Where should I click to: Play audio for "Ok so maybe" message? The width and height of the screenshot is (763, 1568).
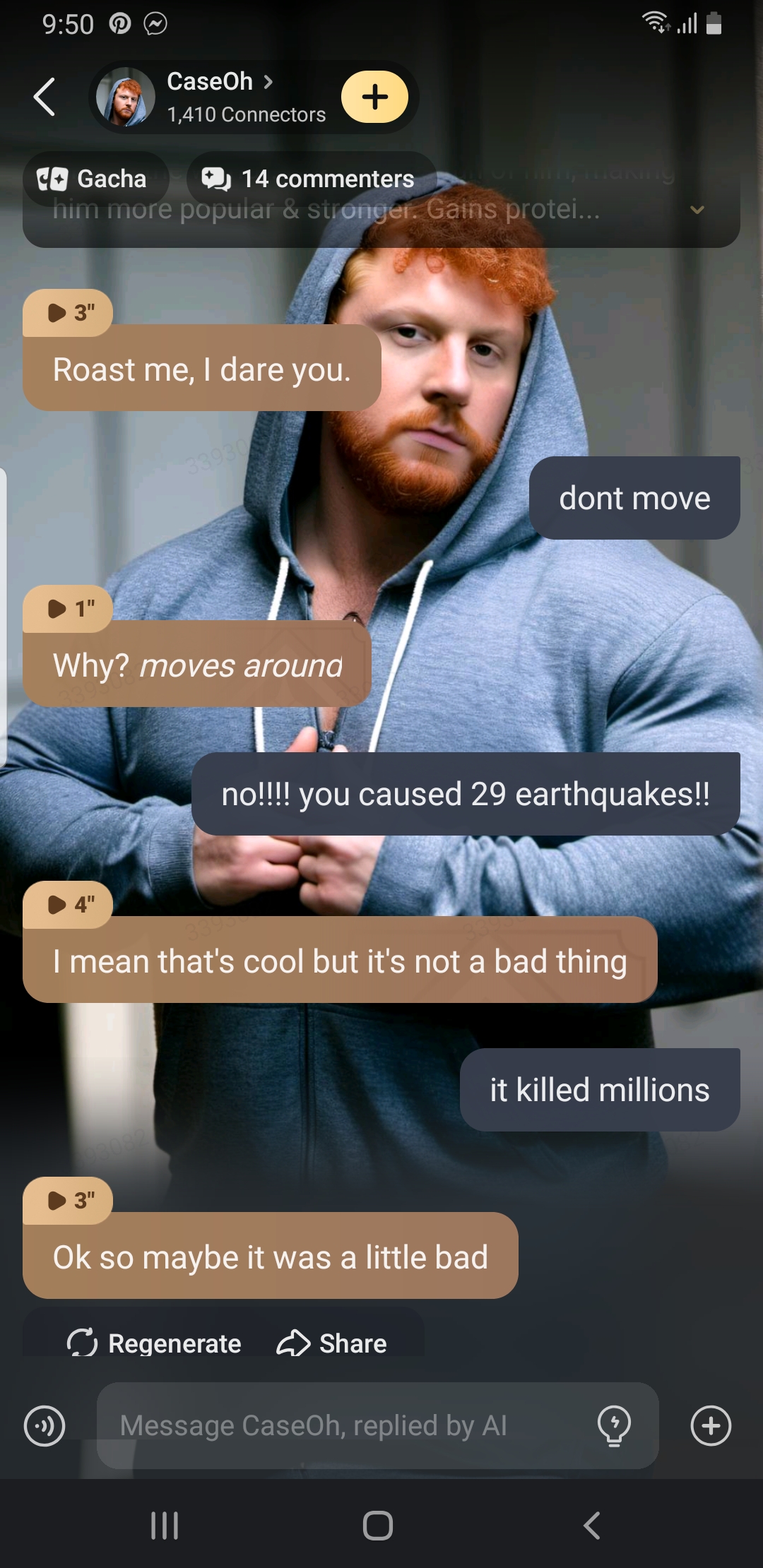(69, 1200)
